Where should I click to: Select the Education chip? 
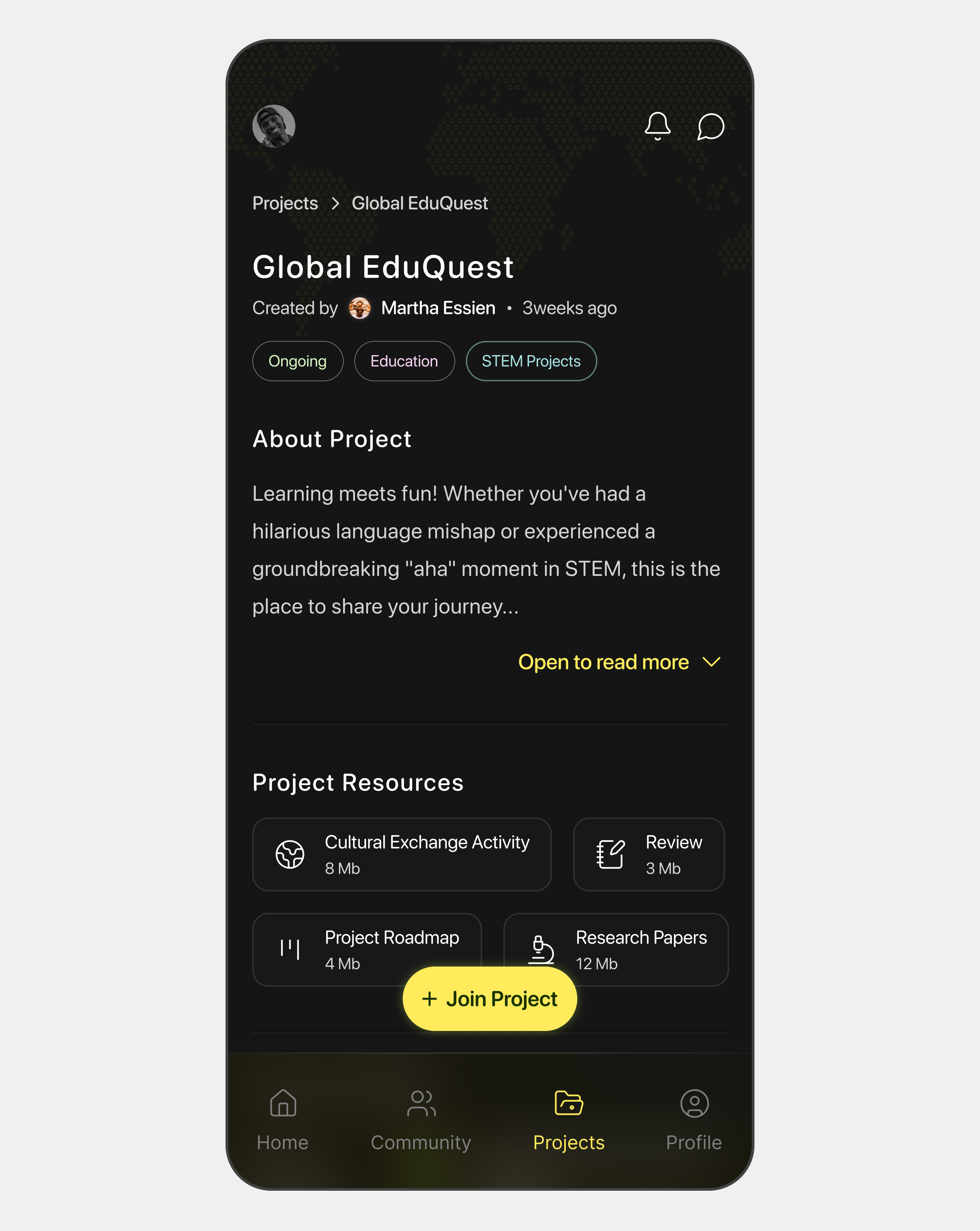(x=404, y=361)
